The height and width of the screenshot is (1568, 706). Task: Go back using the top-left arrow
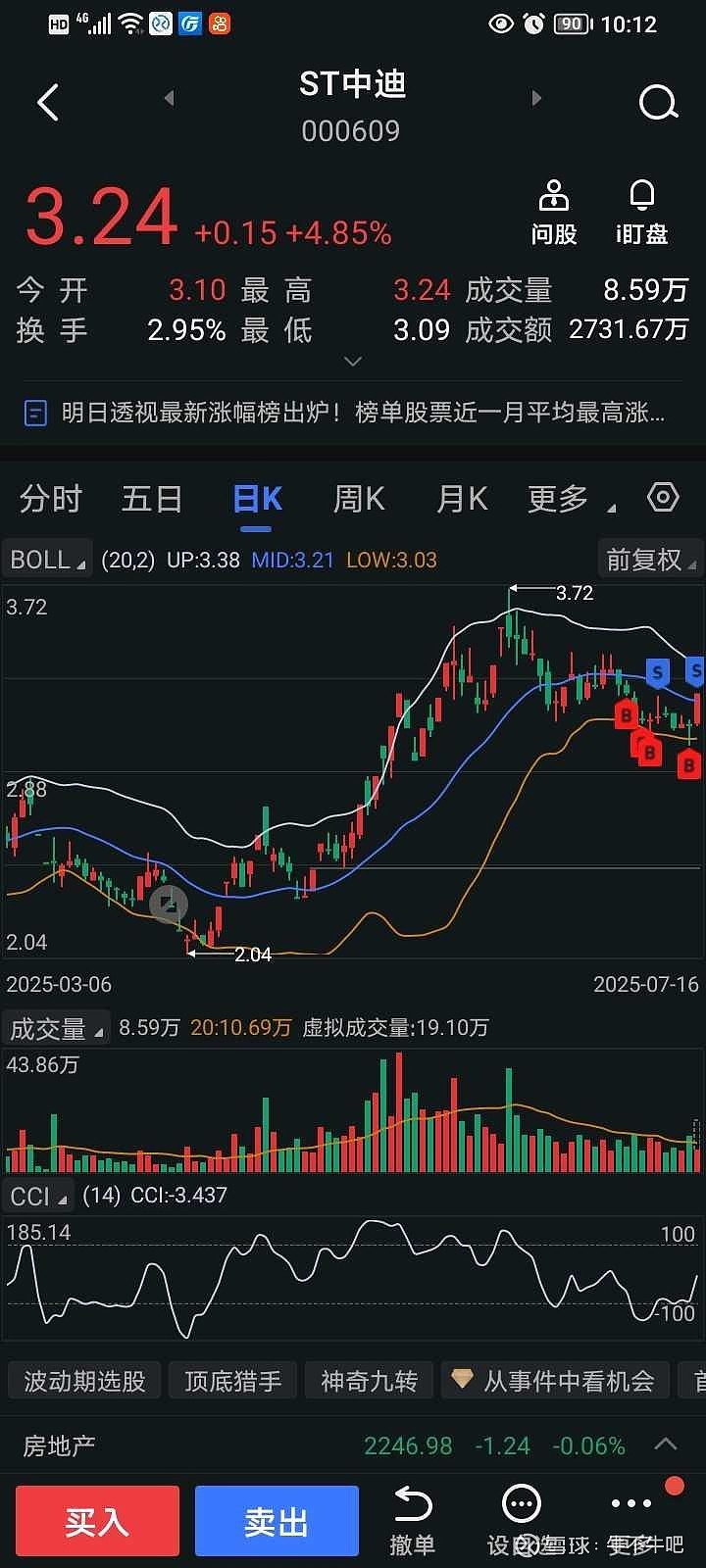point(48,102)
